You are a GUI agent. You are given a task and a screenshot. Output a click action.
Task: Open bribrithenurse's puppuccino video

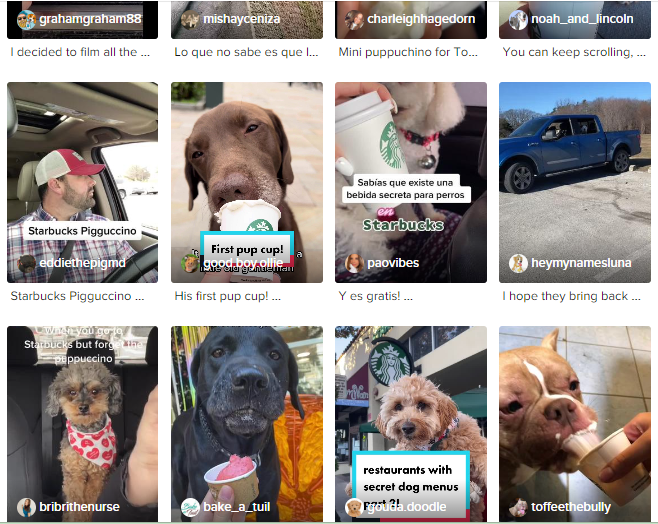tap(82, 420)
